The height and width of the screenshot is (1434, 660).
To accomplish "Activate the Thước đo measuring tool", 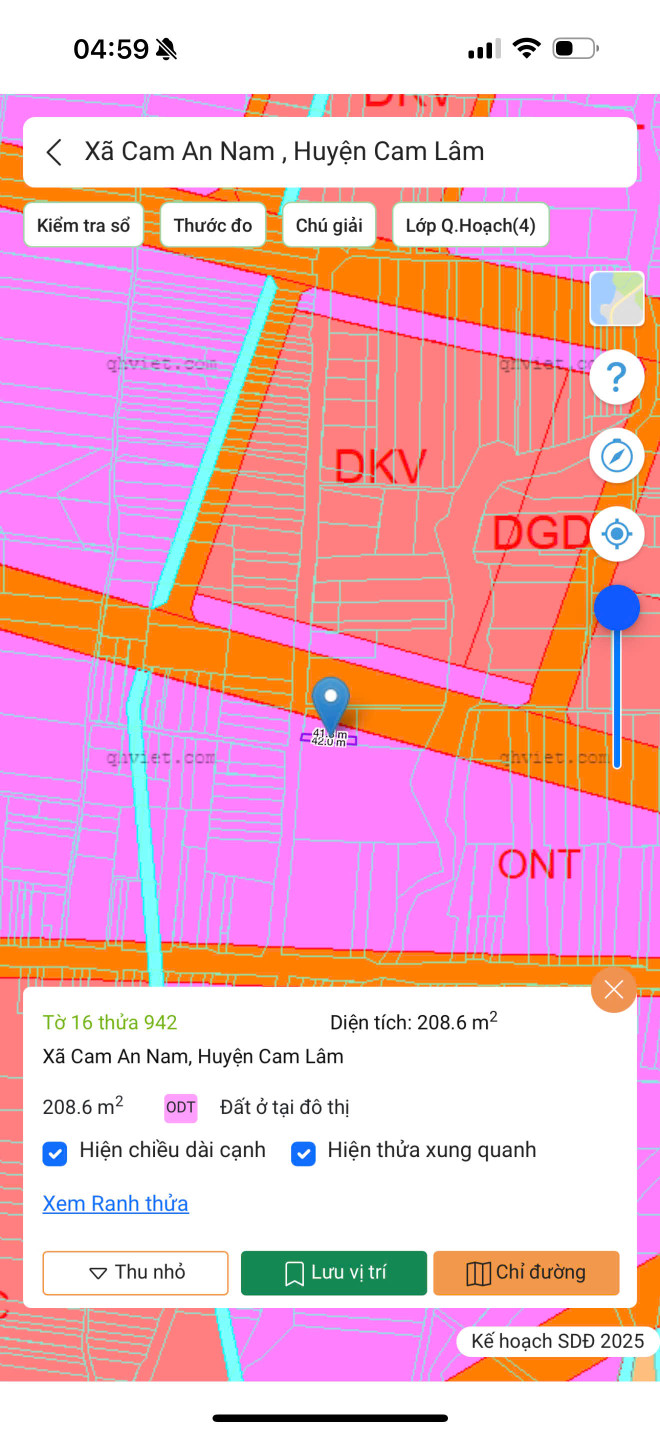I will (x=213, y=225).
